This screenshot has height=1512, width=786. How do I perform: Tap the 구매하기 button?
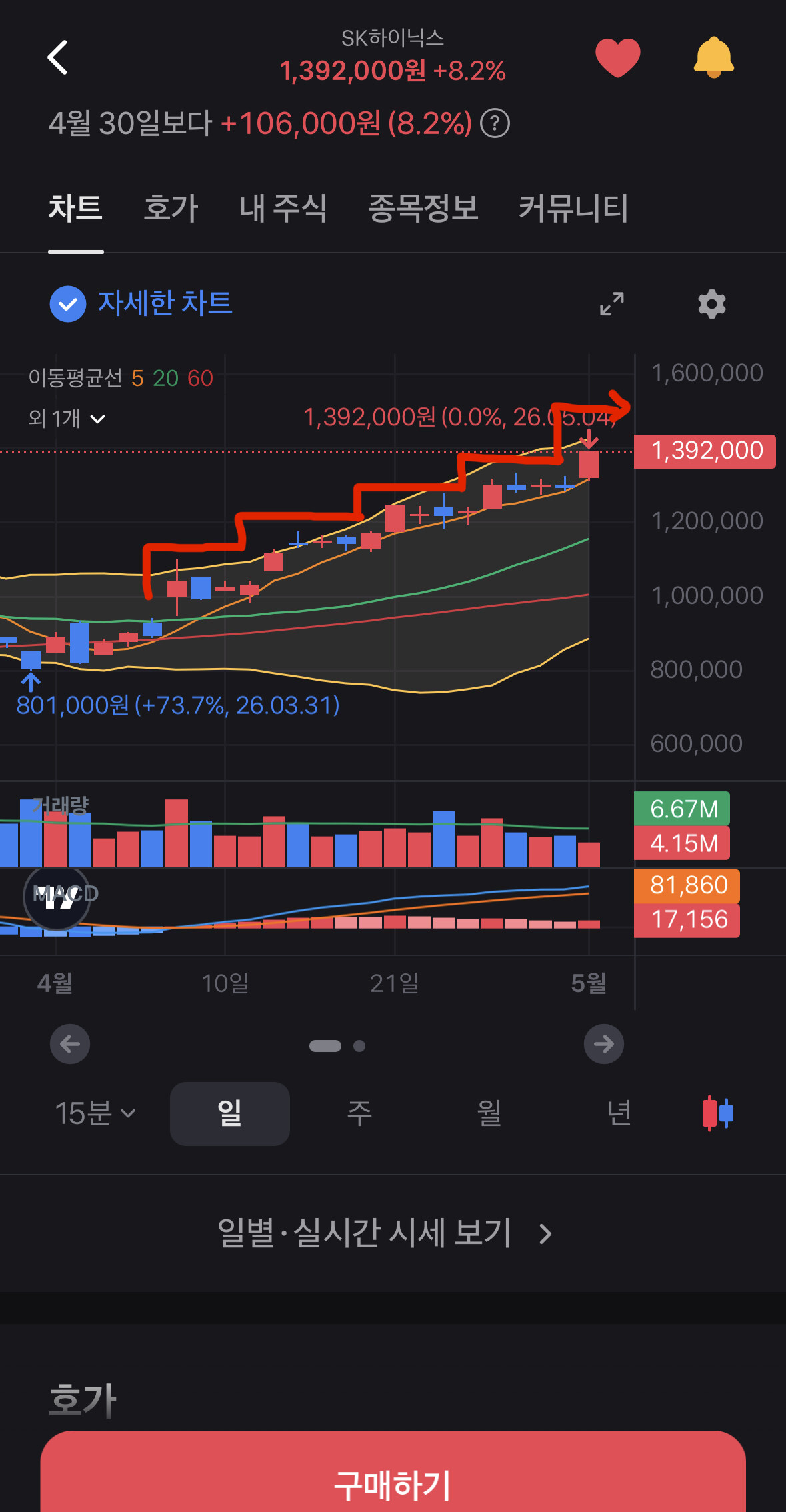[393, 1472]
